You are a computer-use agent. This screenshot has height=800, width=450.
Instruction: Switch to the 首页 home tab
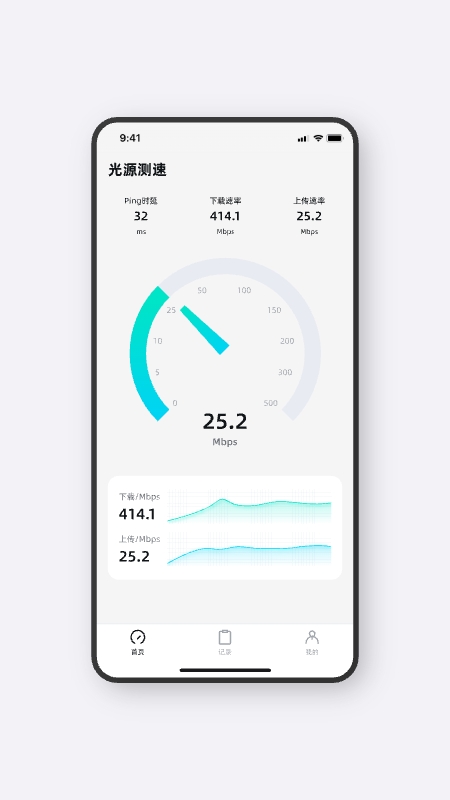pos(138,642)
